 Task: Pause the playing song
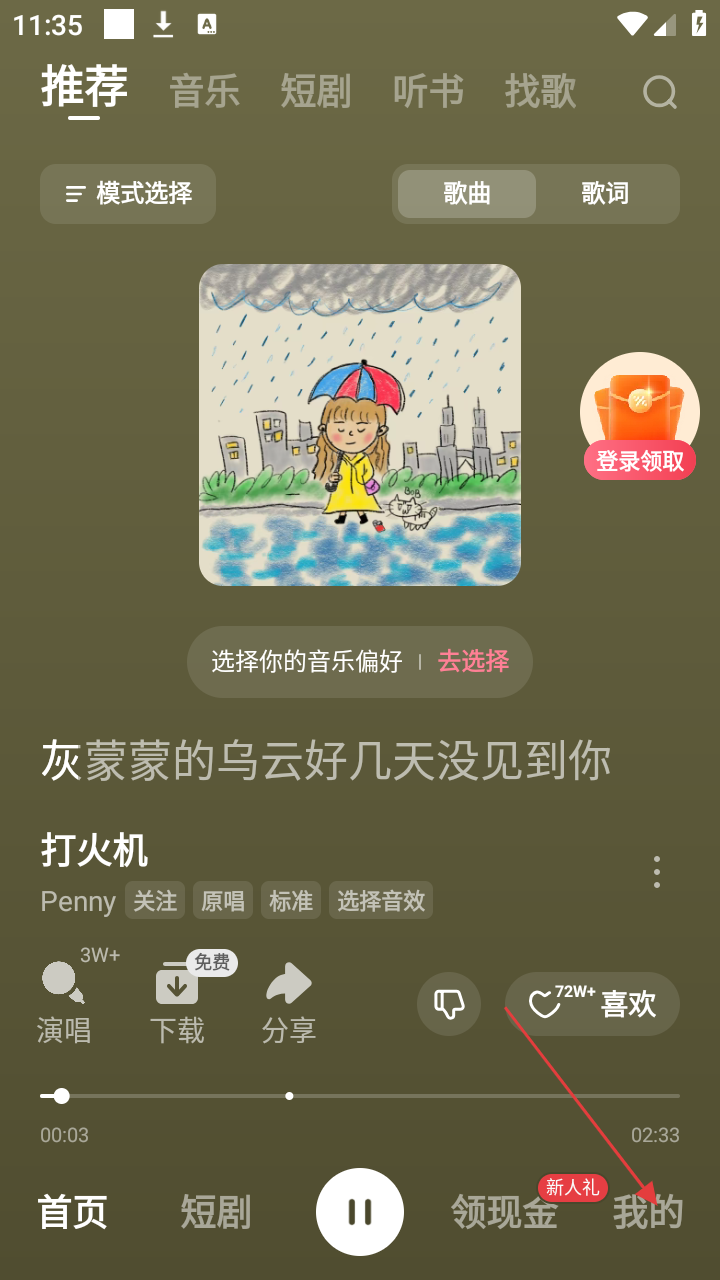[360, 1212]
